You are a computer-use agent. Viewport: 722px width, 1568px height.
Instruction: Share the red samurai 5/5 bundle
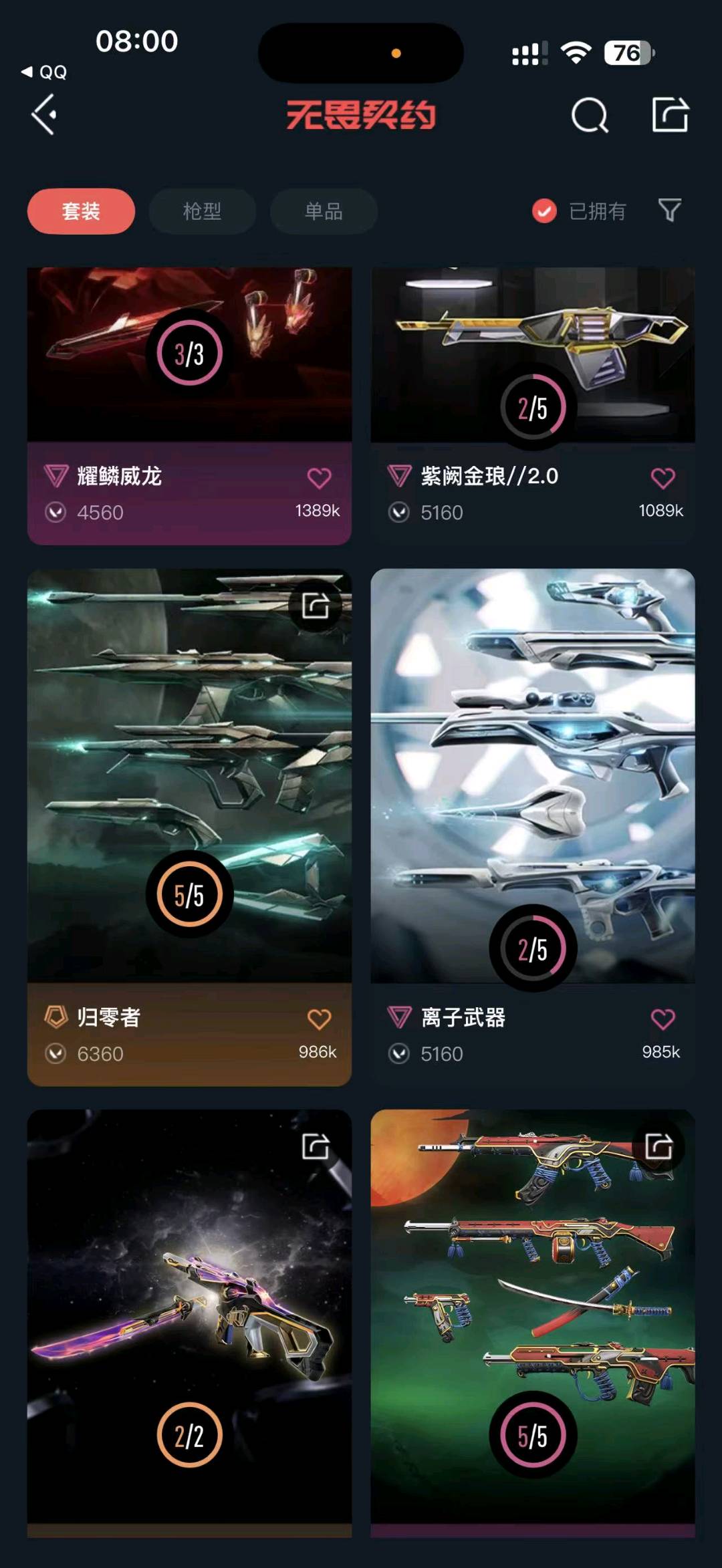pyautogui.click(x=658, y=1146)
